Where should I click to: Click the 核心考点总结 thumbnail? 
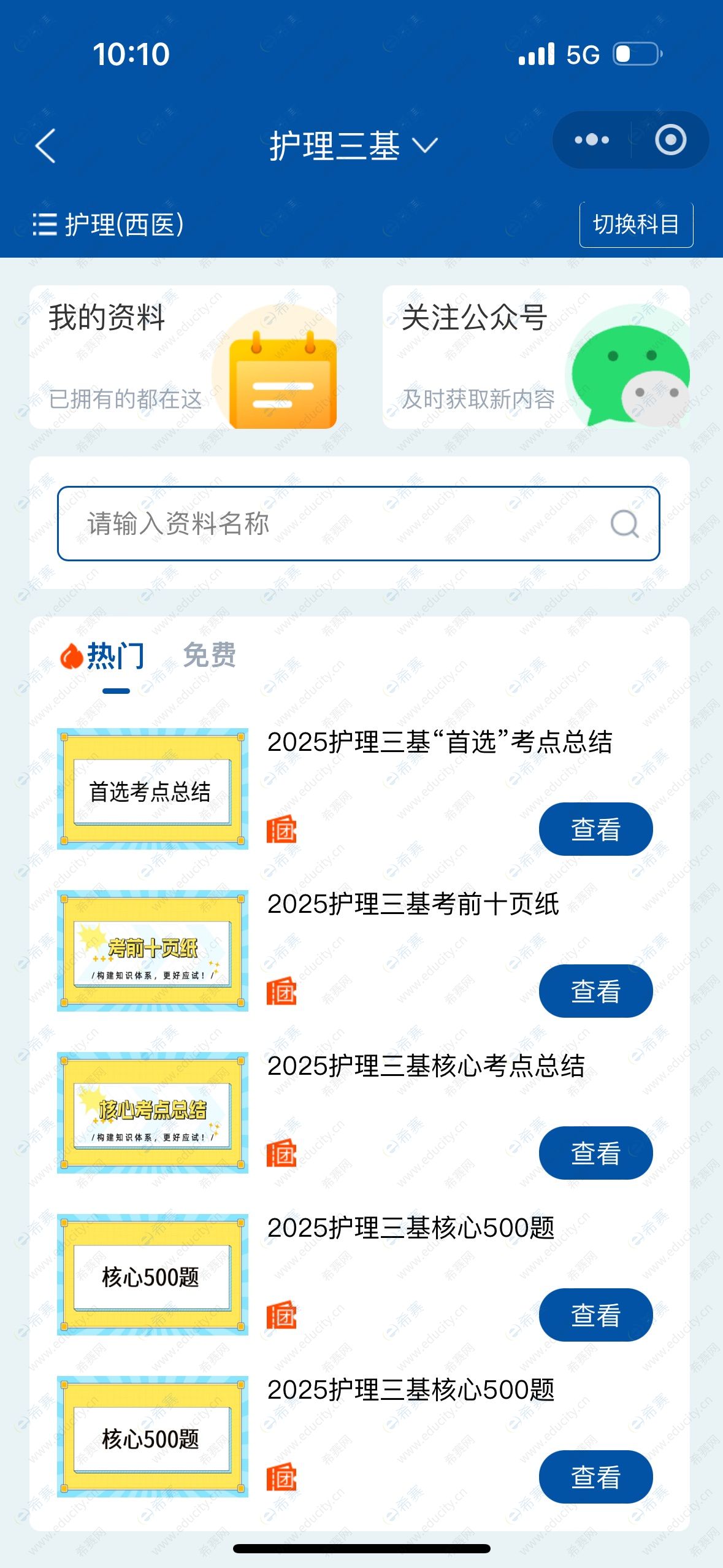(x=153, y=1113)
